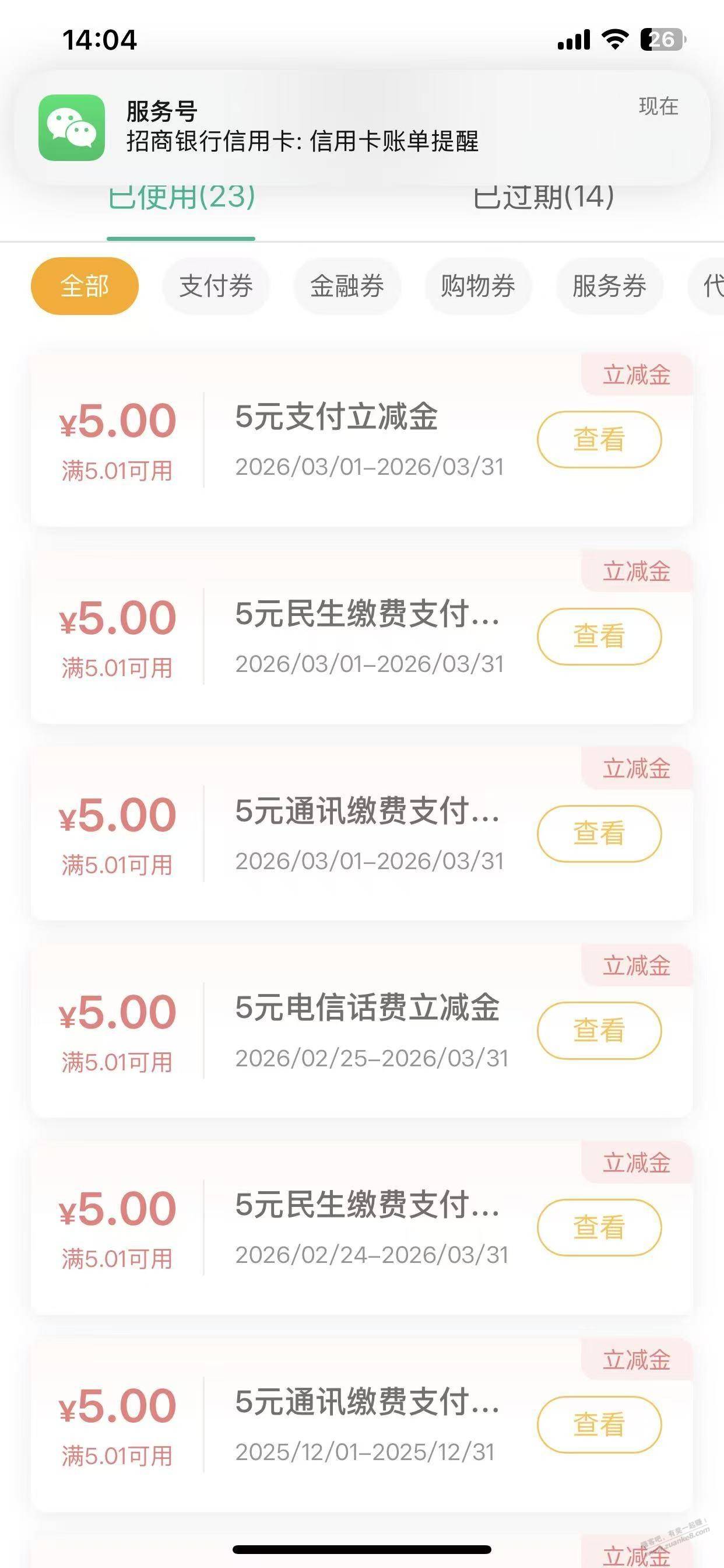View 5元民生缴费 coupon dated 2026/03/01
Screen dimensions: 724x1568
pyautogui.click(x=599, y=636)
